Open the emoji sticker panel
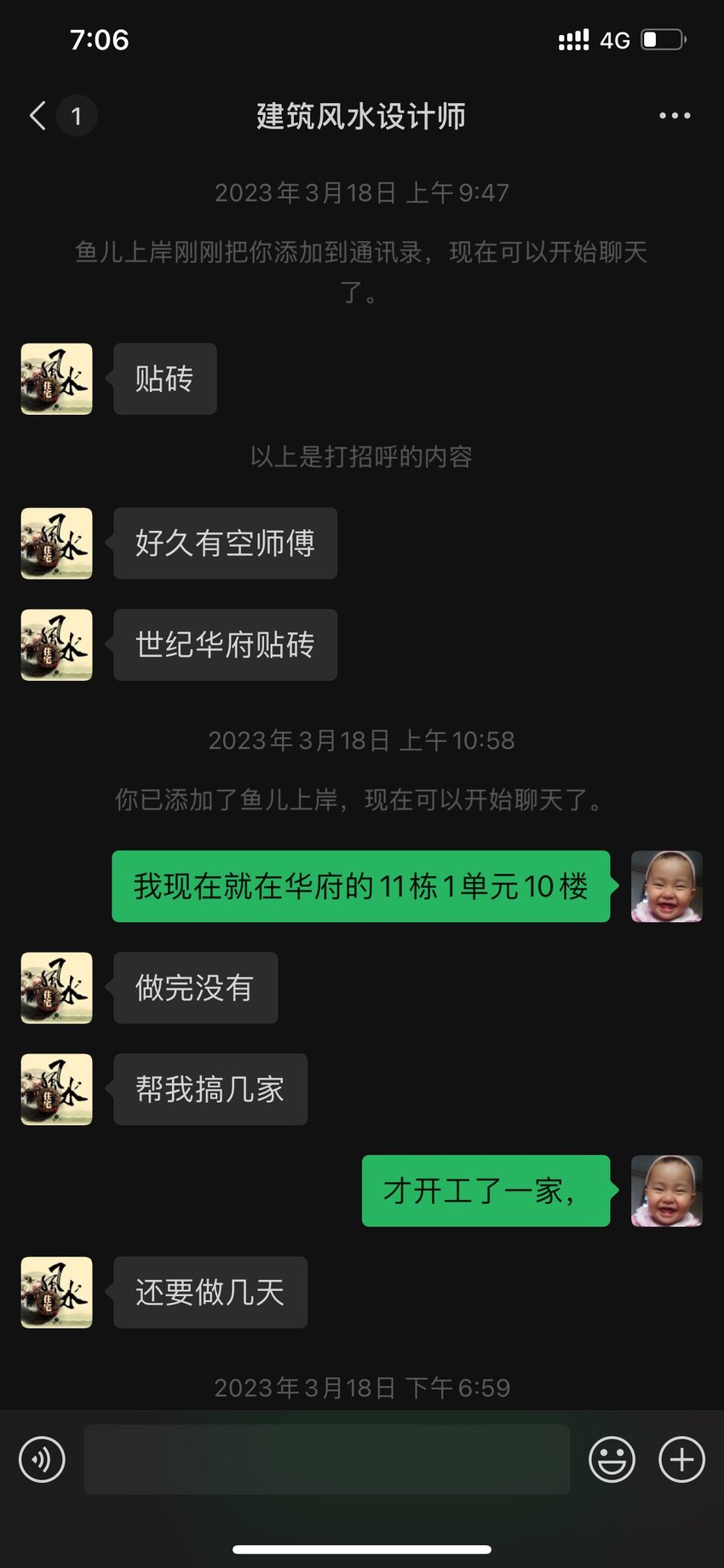724x1568 pixels. (612, 1460)
